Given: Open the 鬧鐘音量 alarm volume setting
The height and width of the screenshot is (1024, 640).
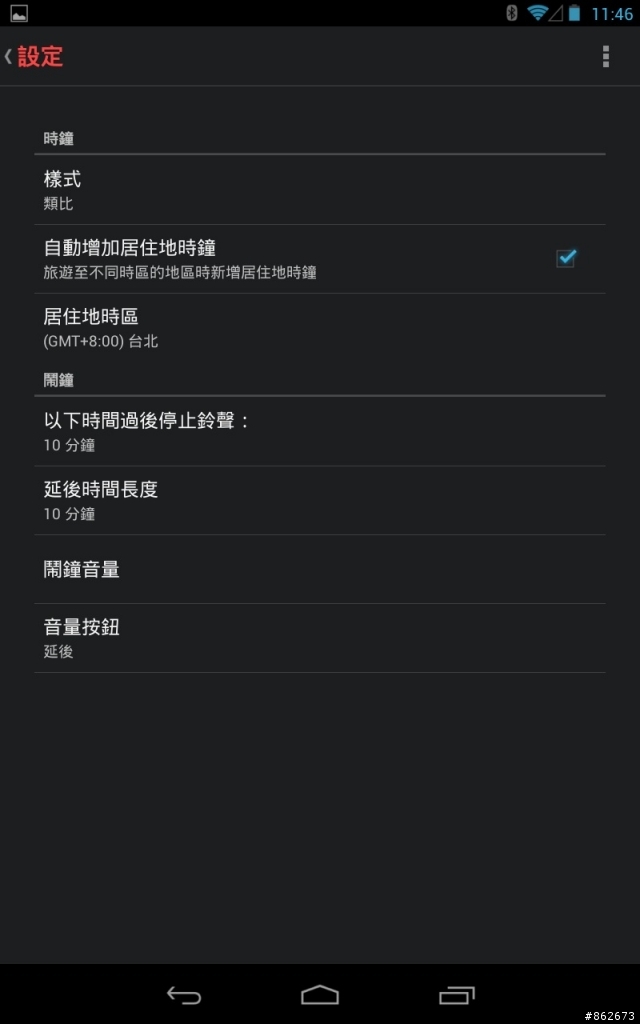Looking at the screenshot, I should coord(320,569).
